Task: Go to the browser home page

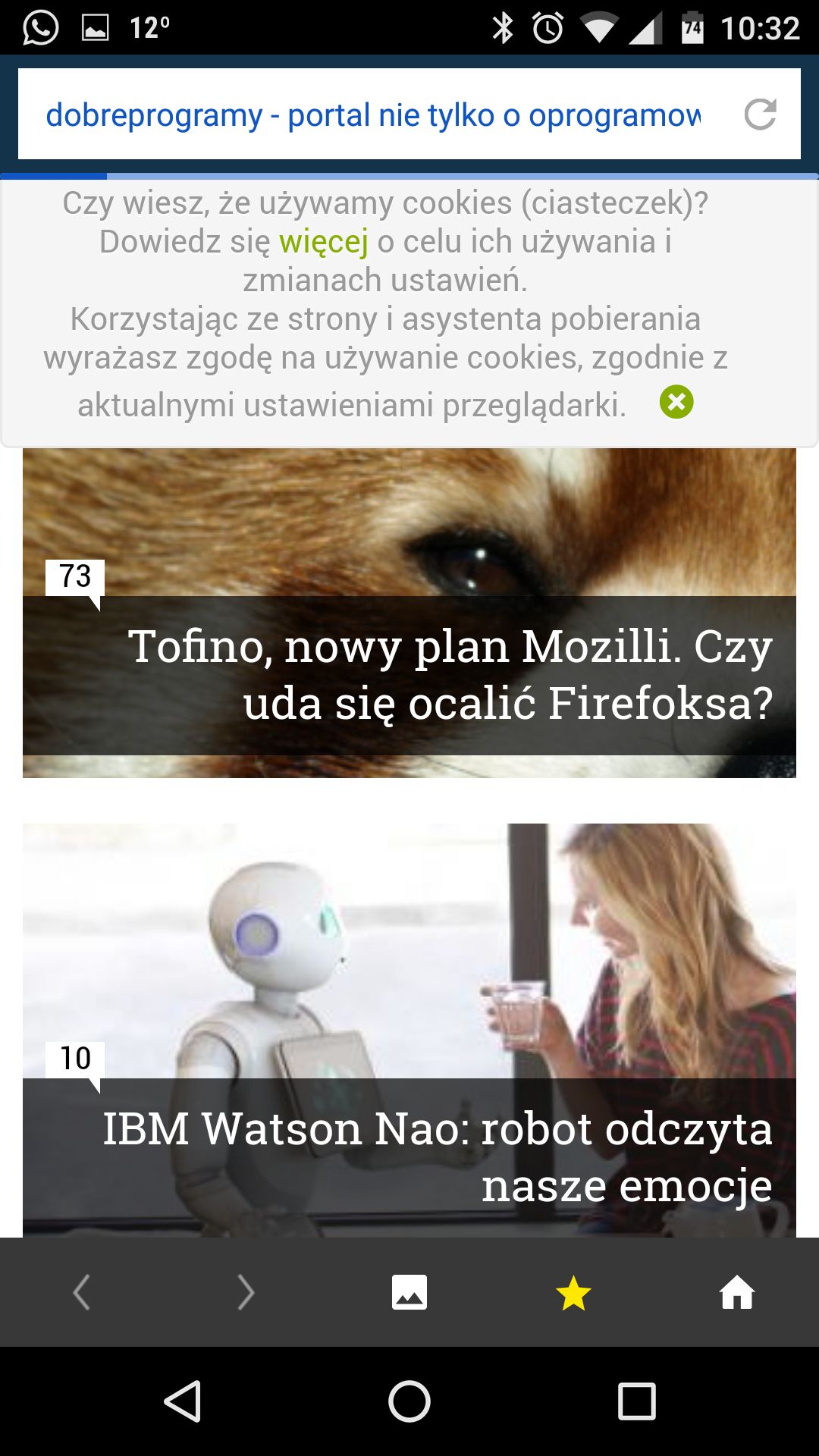Action: coord(737,1292)
